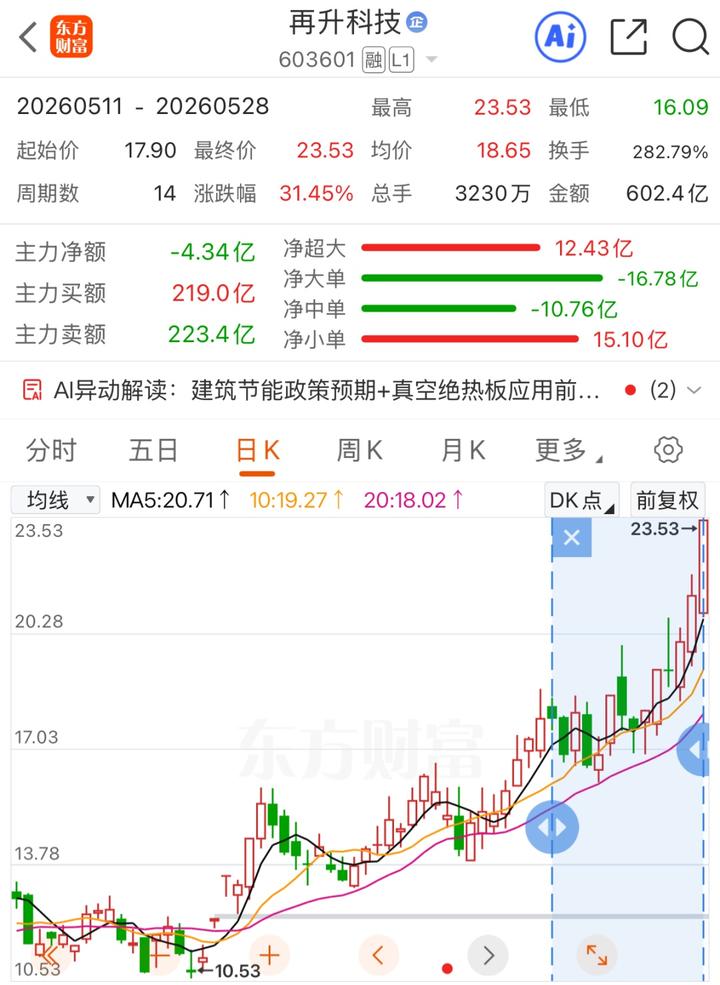Move chart to next candle

[488, 955]
